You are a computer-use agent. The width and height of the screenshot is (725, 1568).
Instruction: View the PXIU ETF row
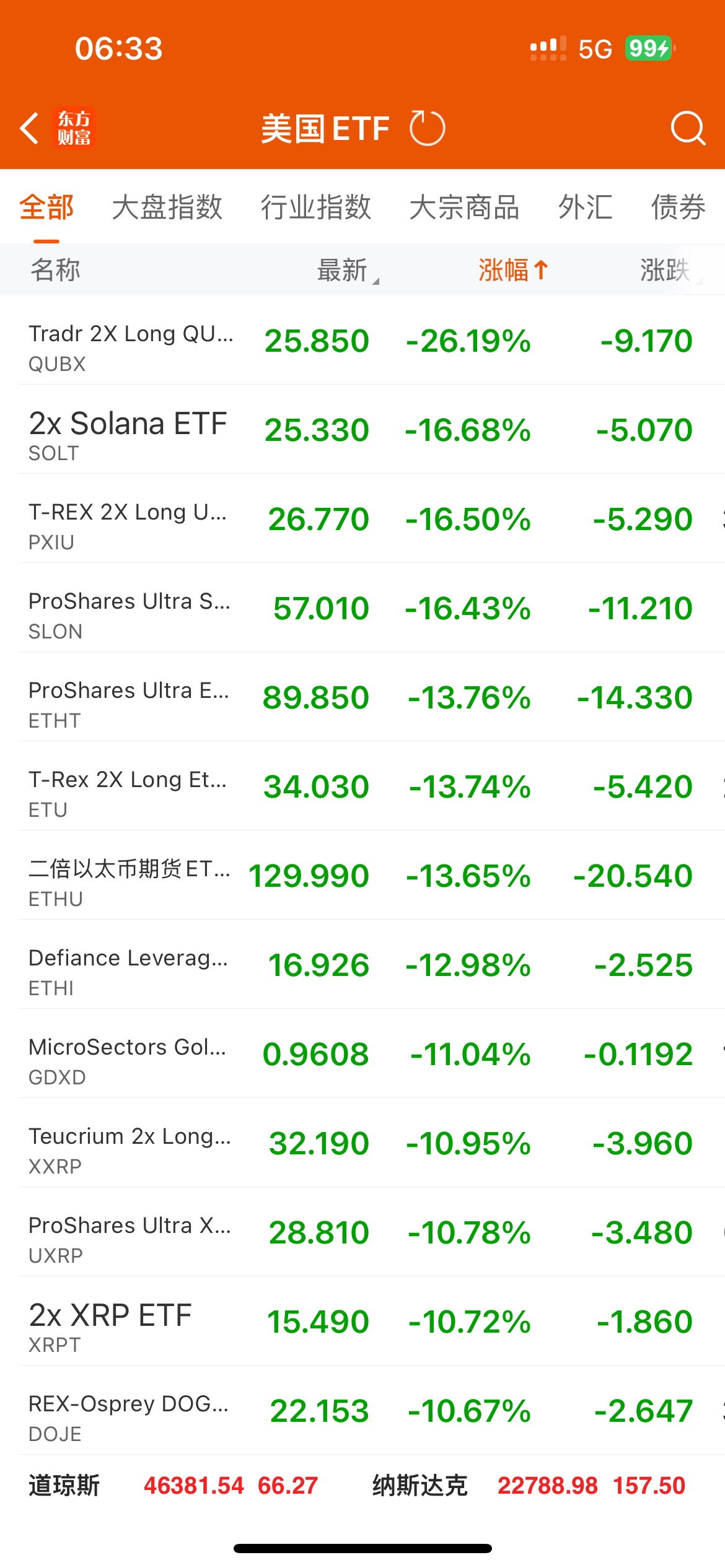coord(362,518)
